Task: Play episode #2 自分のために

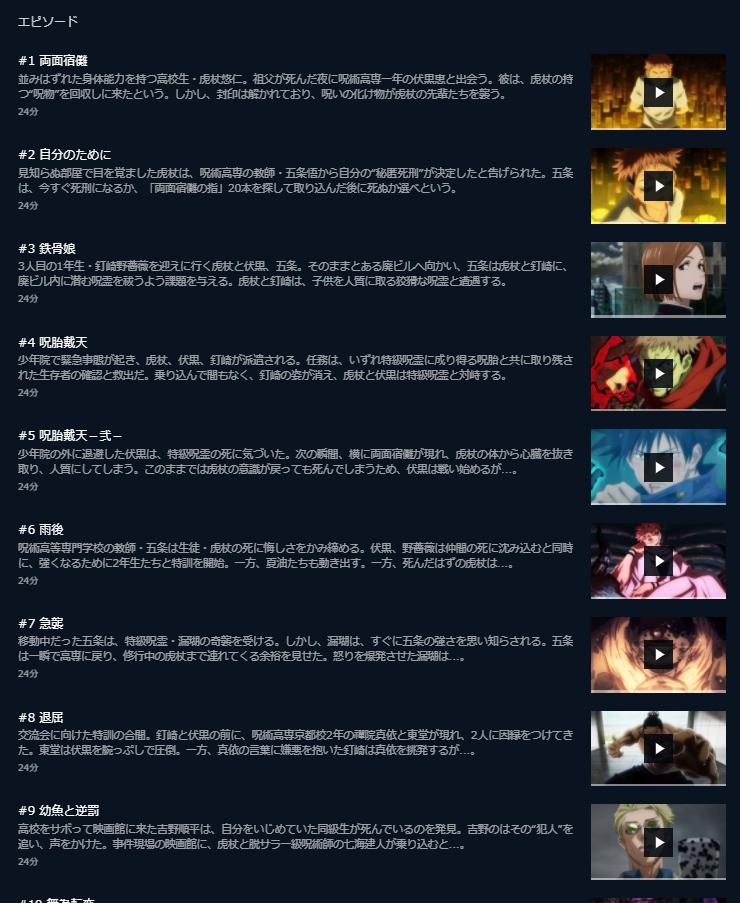Action: (658, 186)
